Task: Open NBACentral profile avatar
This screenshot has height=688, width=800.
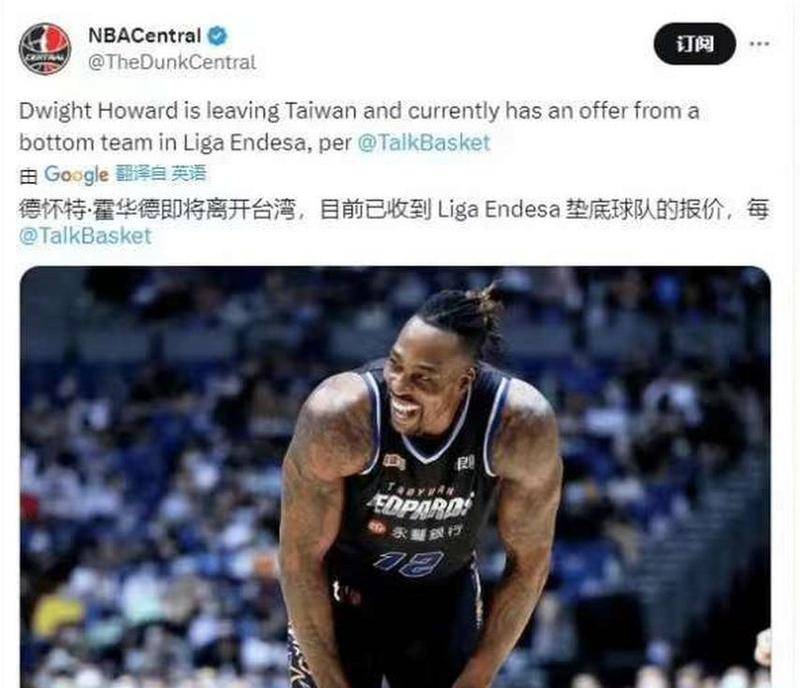Action: point(45,48)
